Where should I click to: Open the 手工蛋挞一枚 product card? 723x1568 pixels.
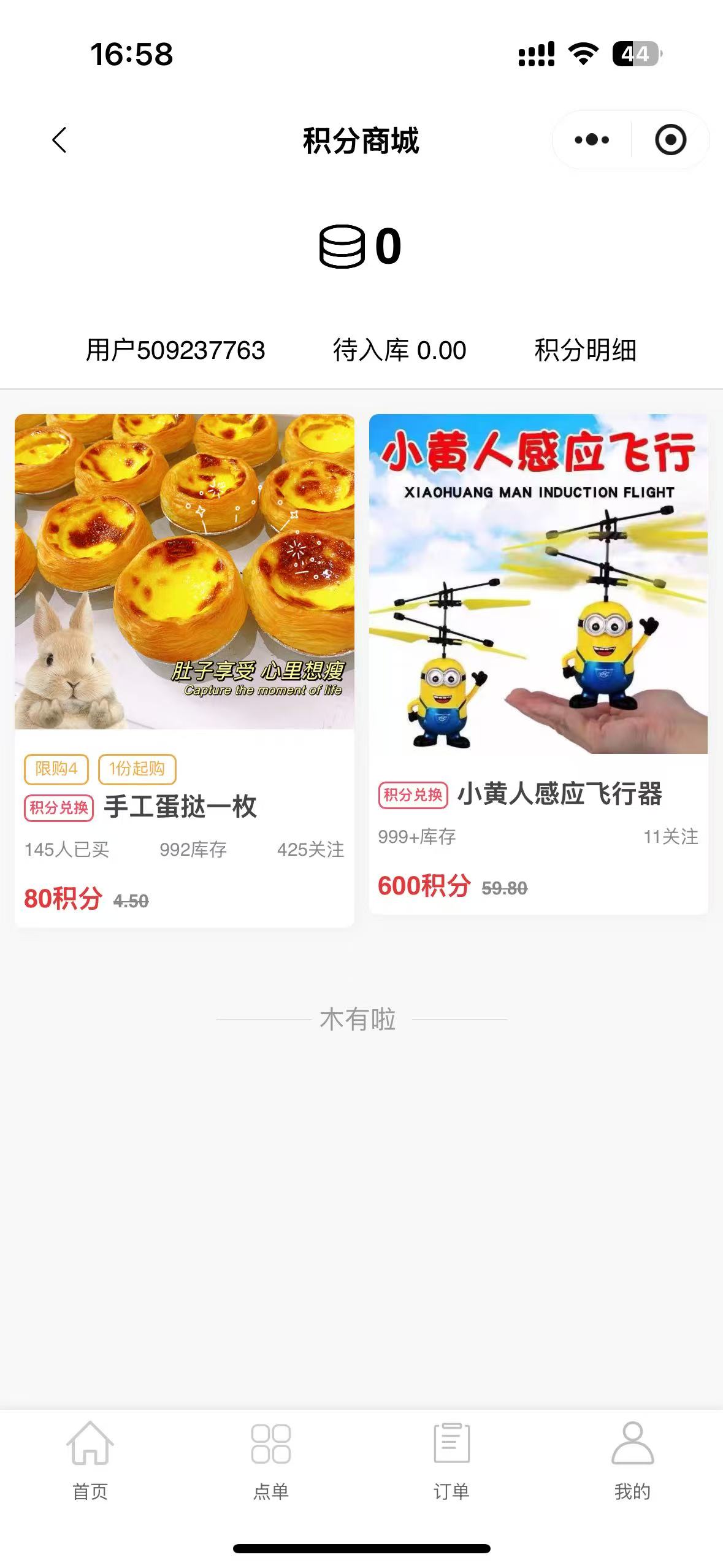tap(184, 613)
